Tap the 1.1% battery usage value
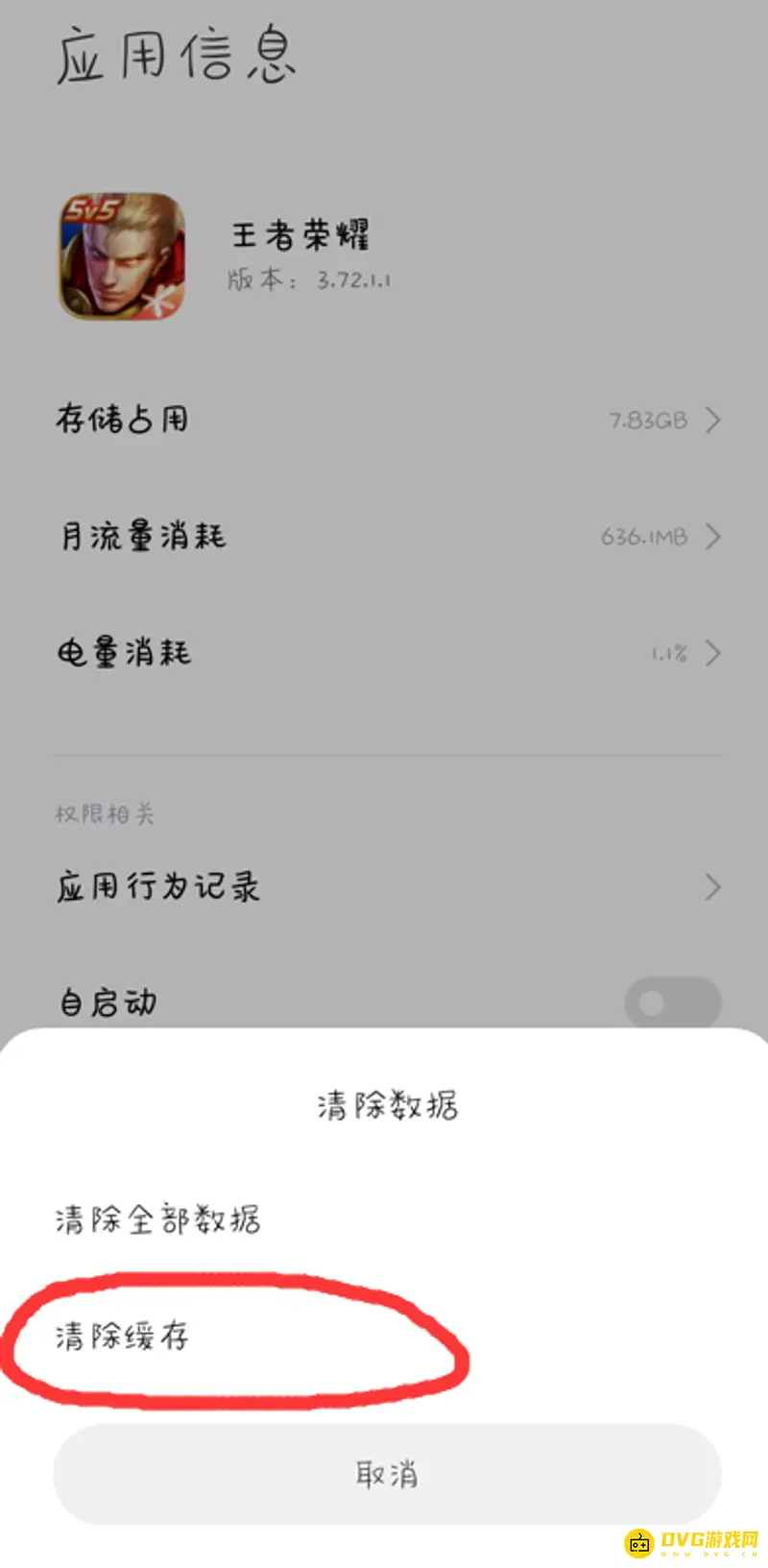The width and height of the screenshot is (768, 1568). [x=669, y=653]
